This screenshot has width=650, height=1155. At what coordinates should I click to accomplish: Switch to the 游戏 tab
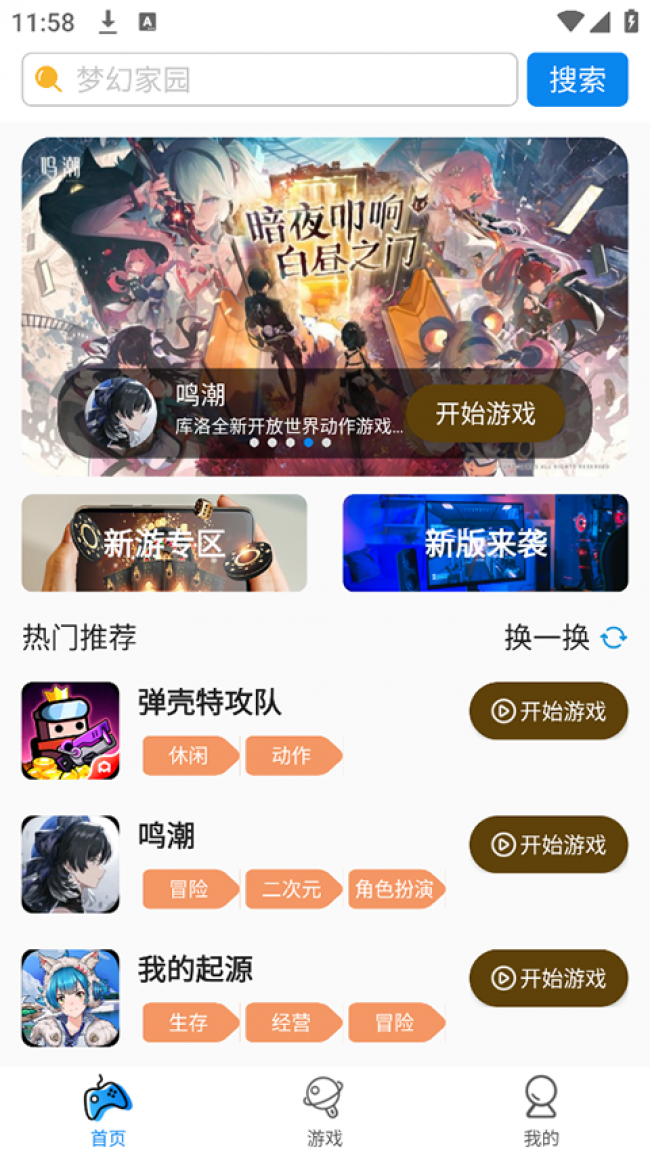(324, 1111)
